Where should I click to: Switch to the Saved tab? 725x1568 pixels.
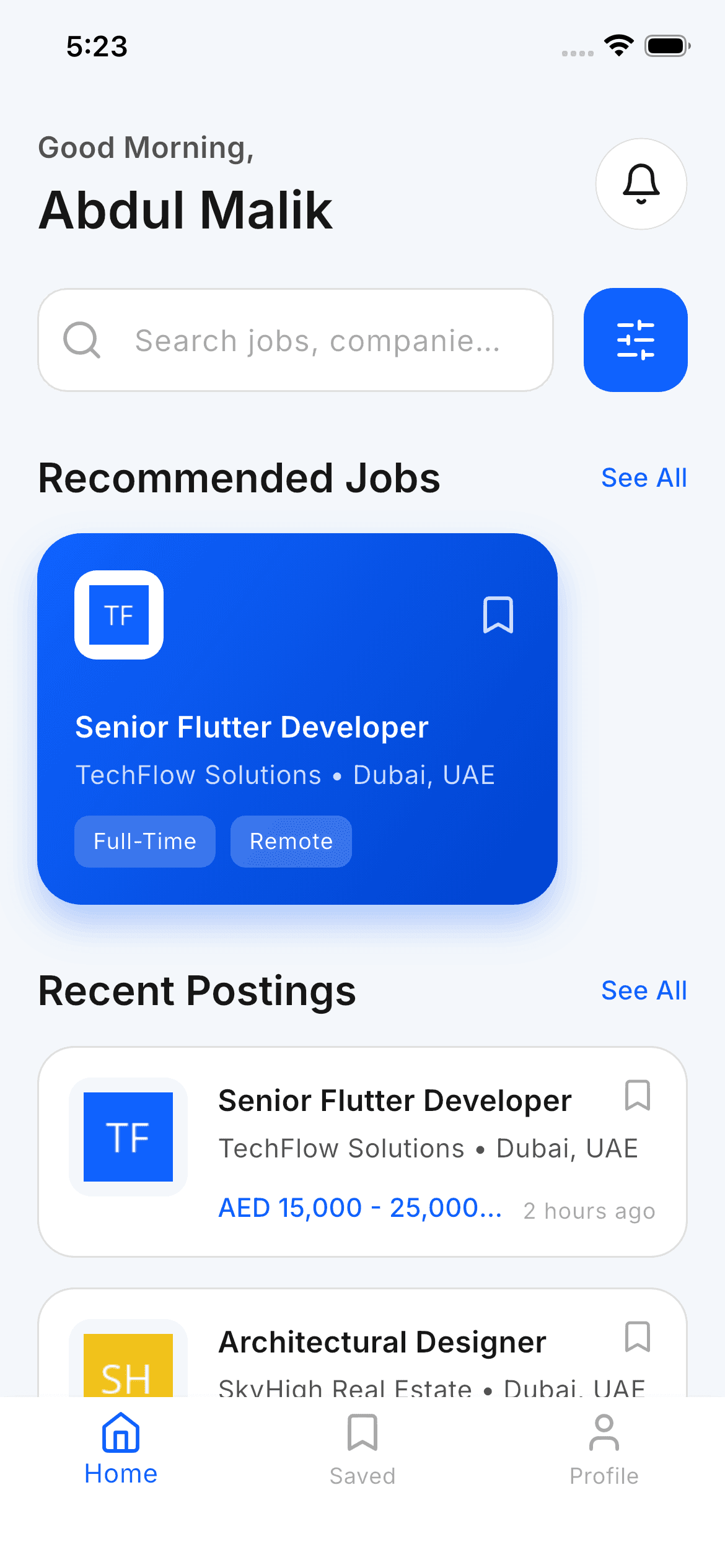tap(362, 1449)
